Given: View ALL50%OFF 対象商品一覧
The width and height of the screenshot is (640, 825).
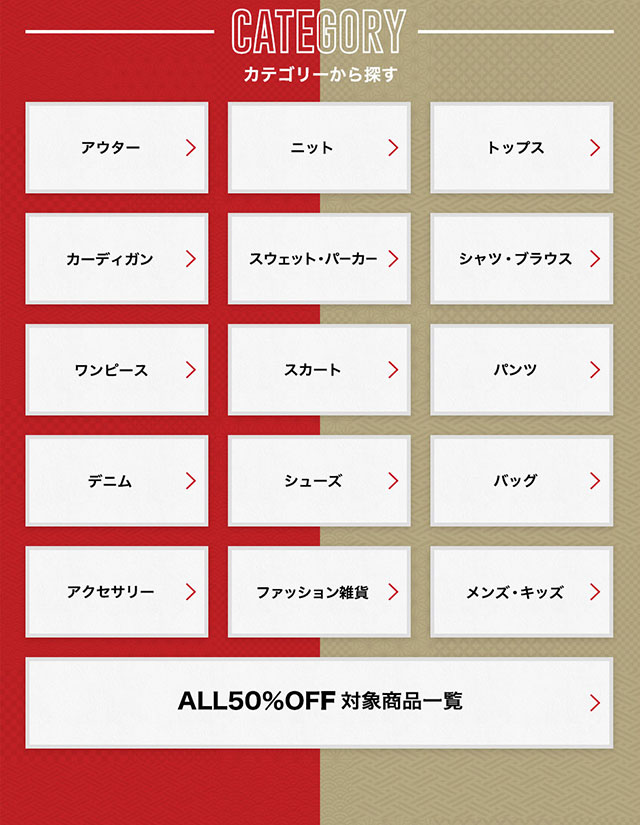Looking at the screenshot, I should (x=319, y=702).
